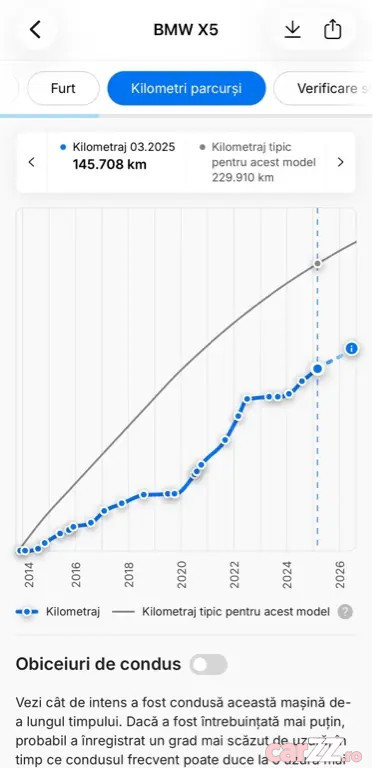Open the info marker on the chart
The height and width of the screenshot is (768, 373).
(352, 349)
